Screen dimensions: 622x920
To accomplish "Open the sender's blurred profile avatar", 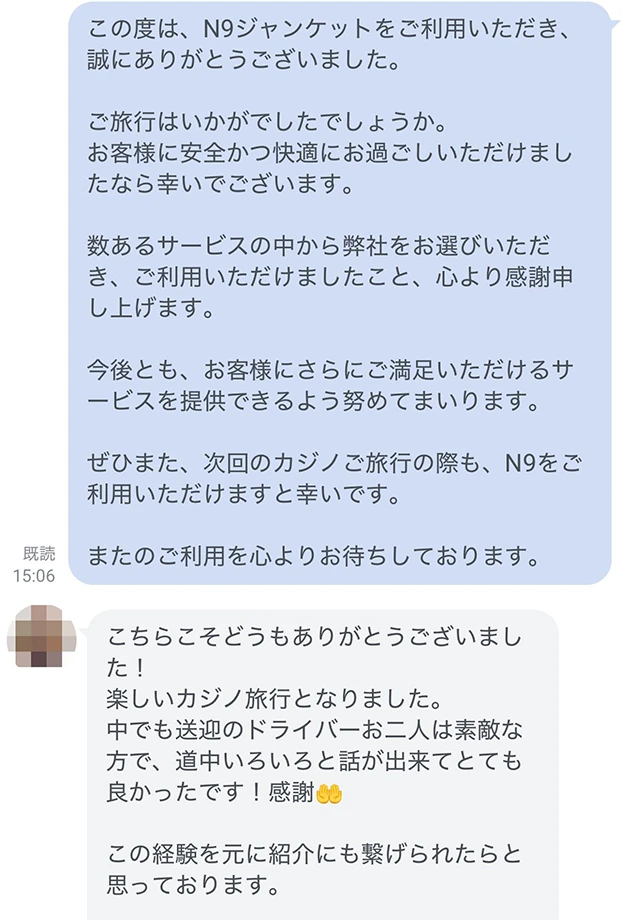I will pyautogui.click(x=39, y=635).
